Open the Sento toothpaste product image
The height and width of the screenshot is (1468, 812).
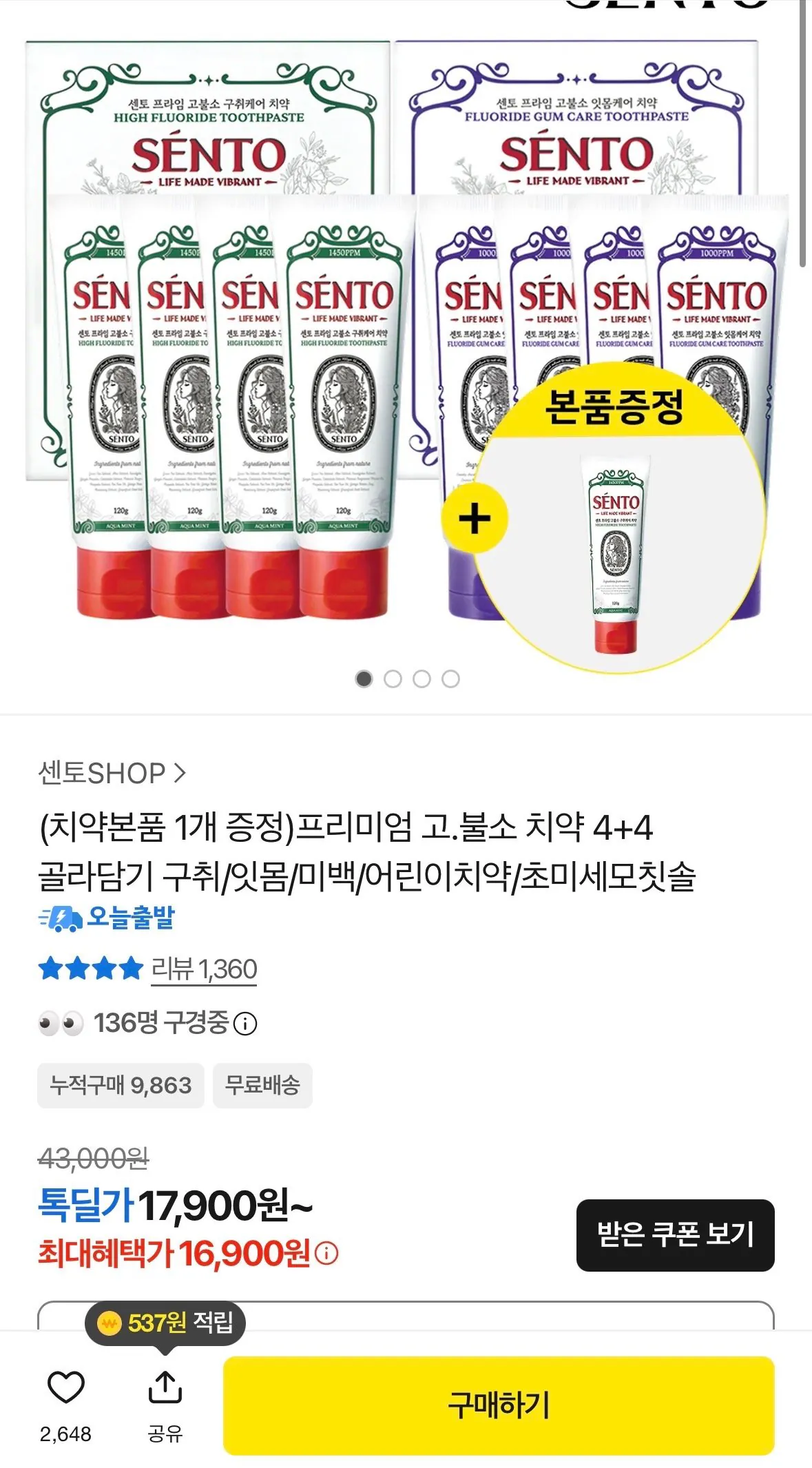pyautogui.click(x=406, y=344)
